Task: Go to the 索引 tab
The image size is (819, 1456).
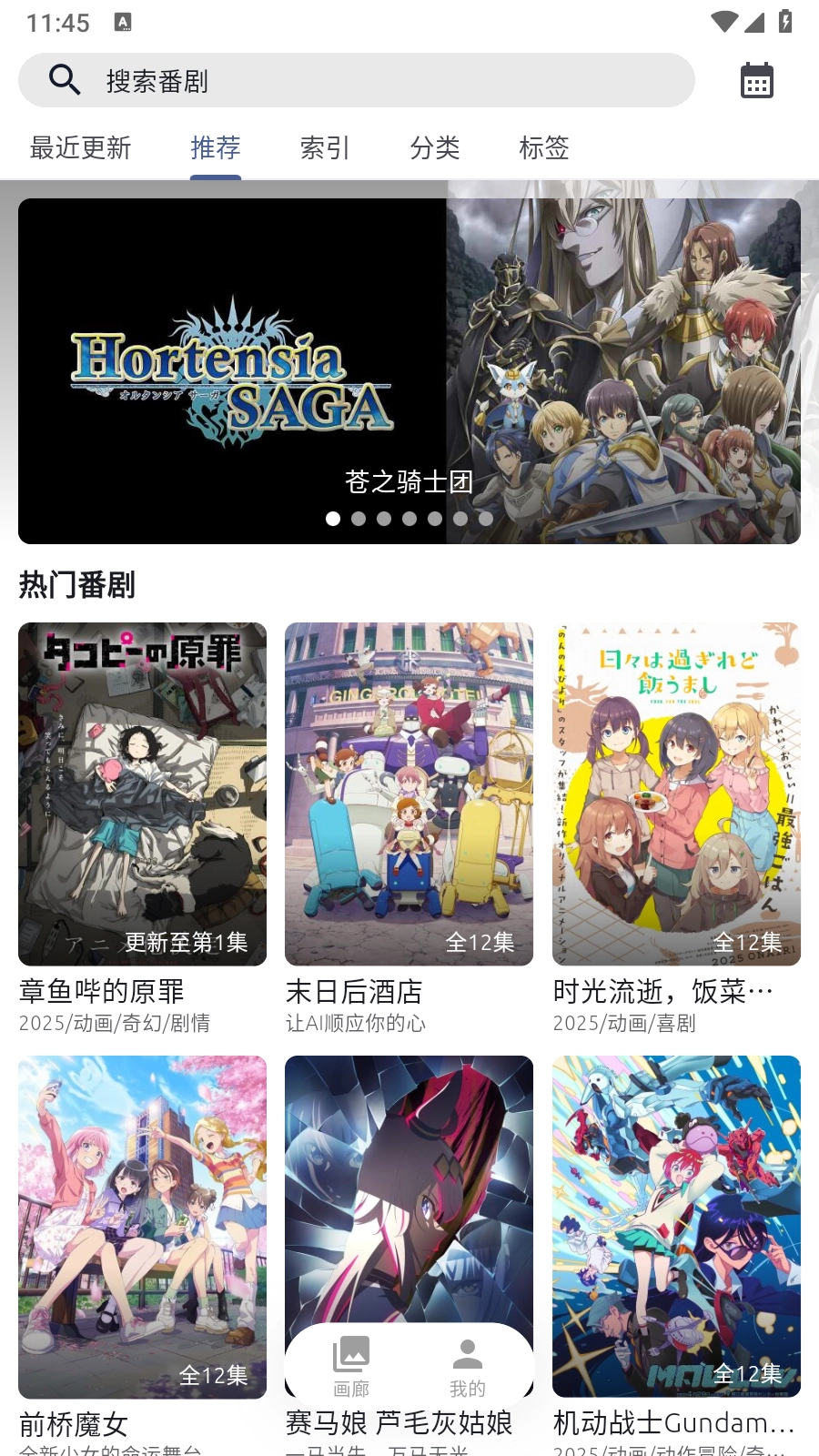Action: pyautogui.click(x=325, y=147)
